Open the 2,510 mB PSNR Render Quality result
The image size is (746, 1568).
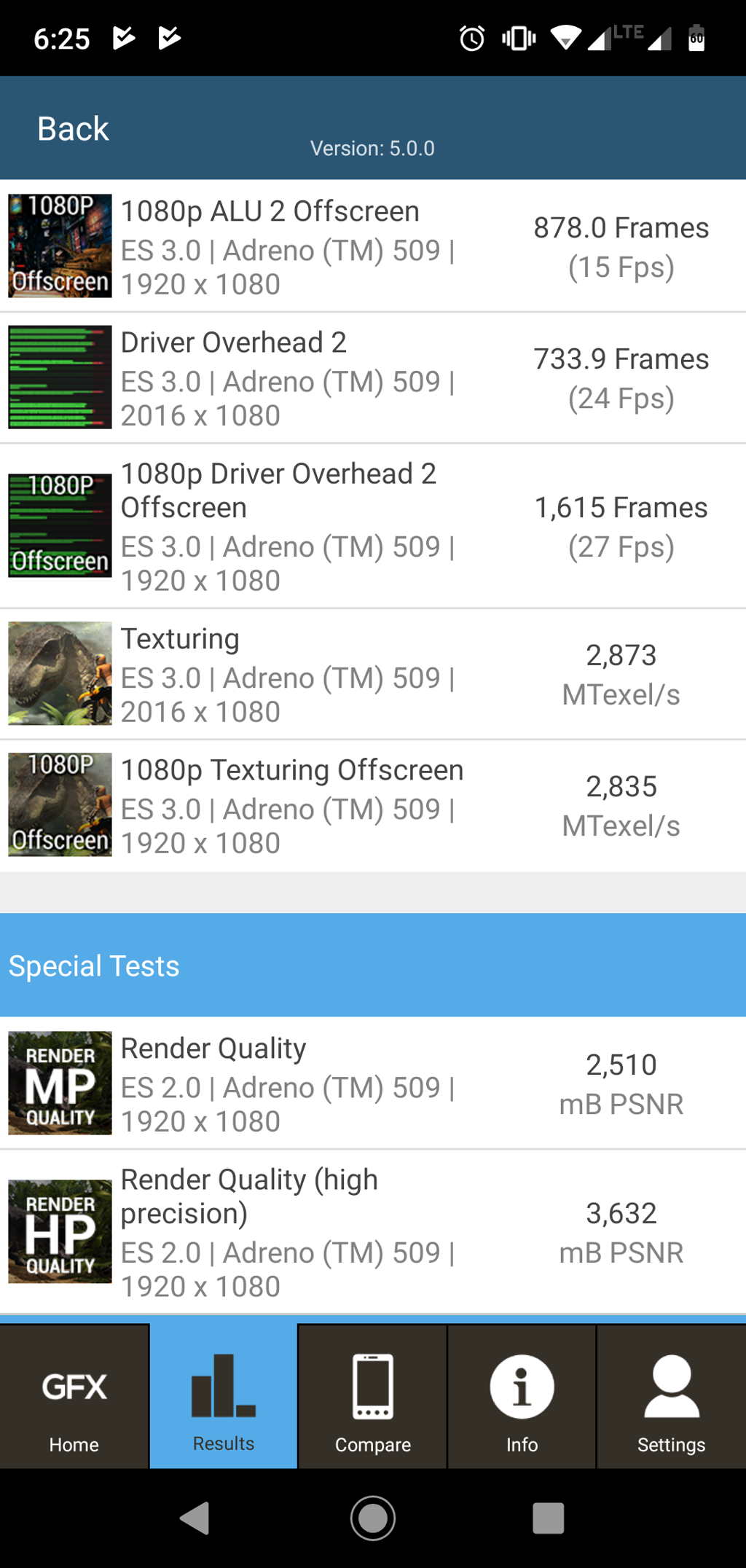(373, 1083)
